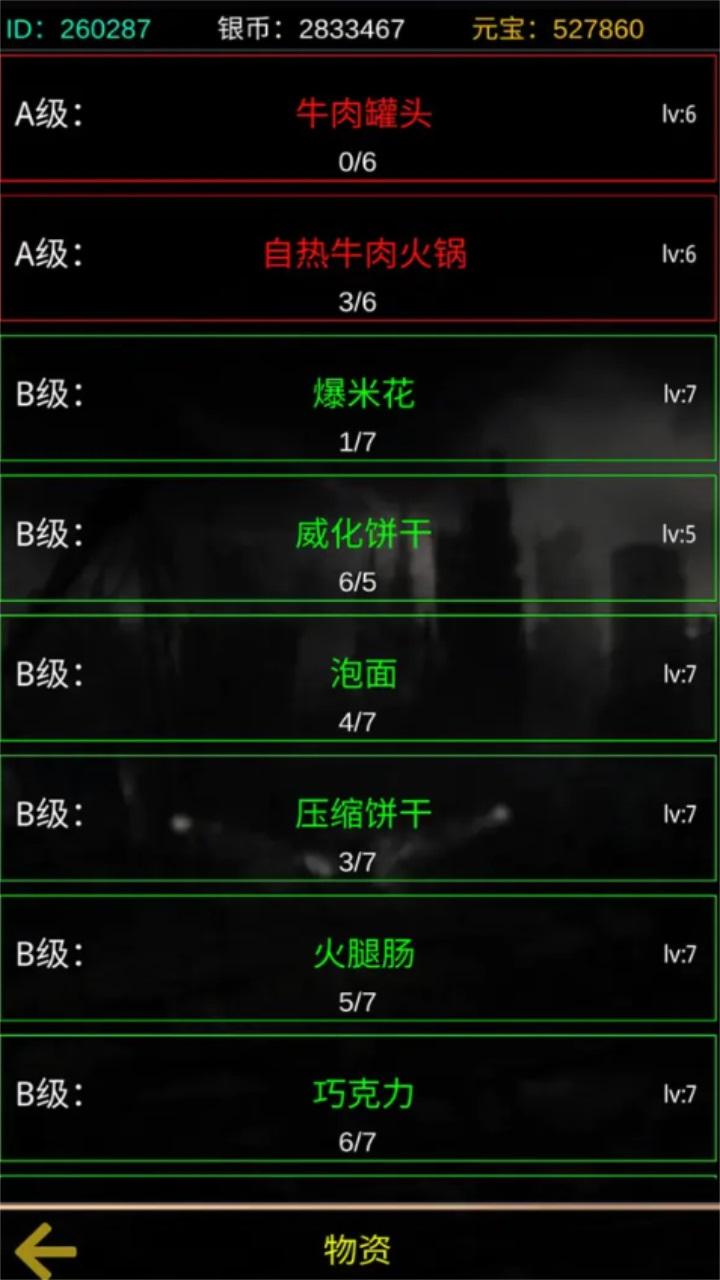Open the 爆米花 supply entry
Image resolution: width=720 pixels, height=1280 pixels.
click(359, 398)
